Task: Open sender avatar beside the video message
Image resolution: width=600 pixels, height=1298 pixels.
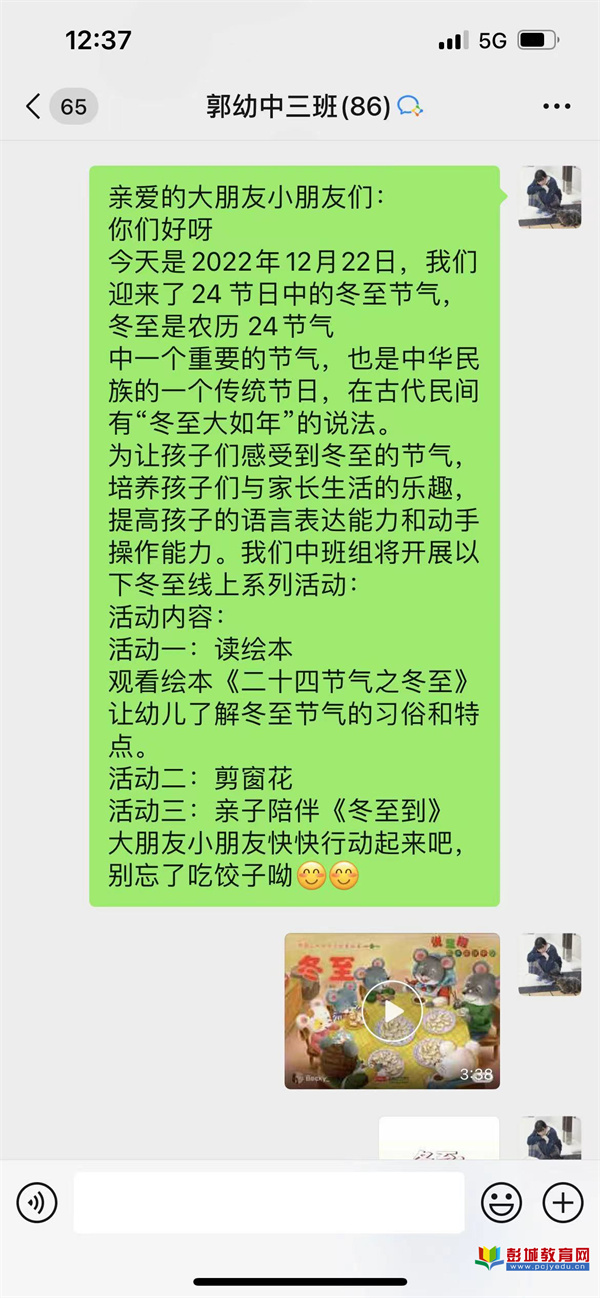Action: pyautogui.click(x=549, y=964)
